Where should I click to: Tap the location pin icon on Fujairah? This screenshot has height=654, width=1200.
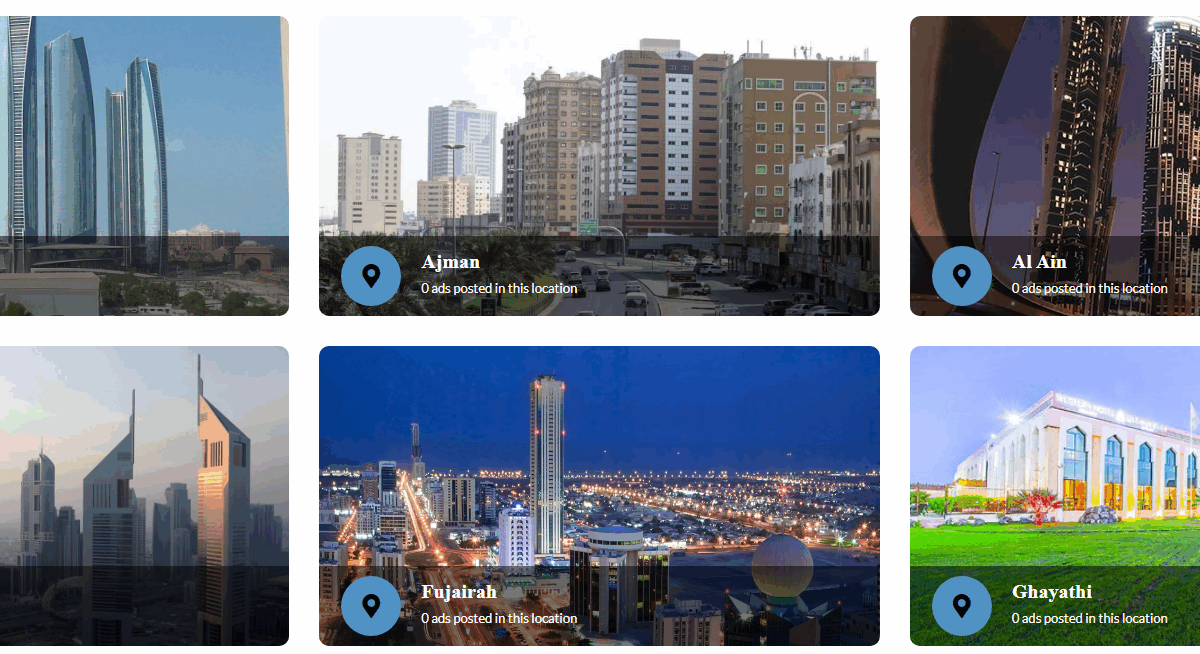[371, 606]
